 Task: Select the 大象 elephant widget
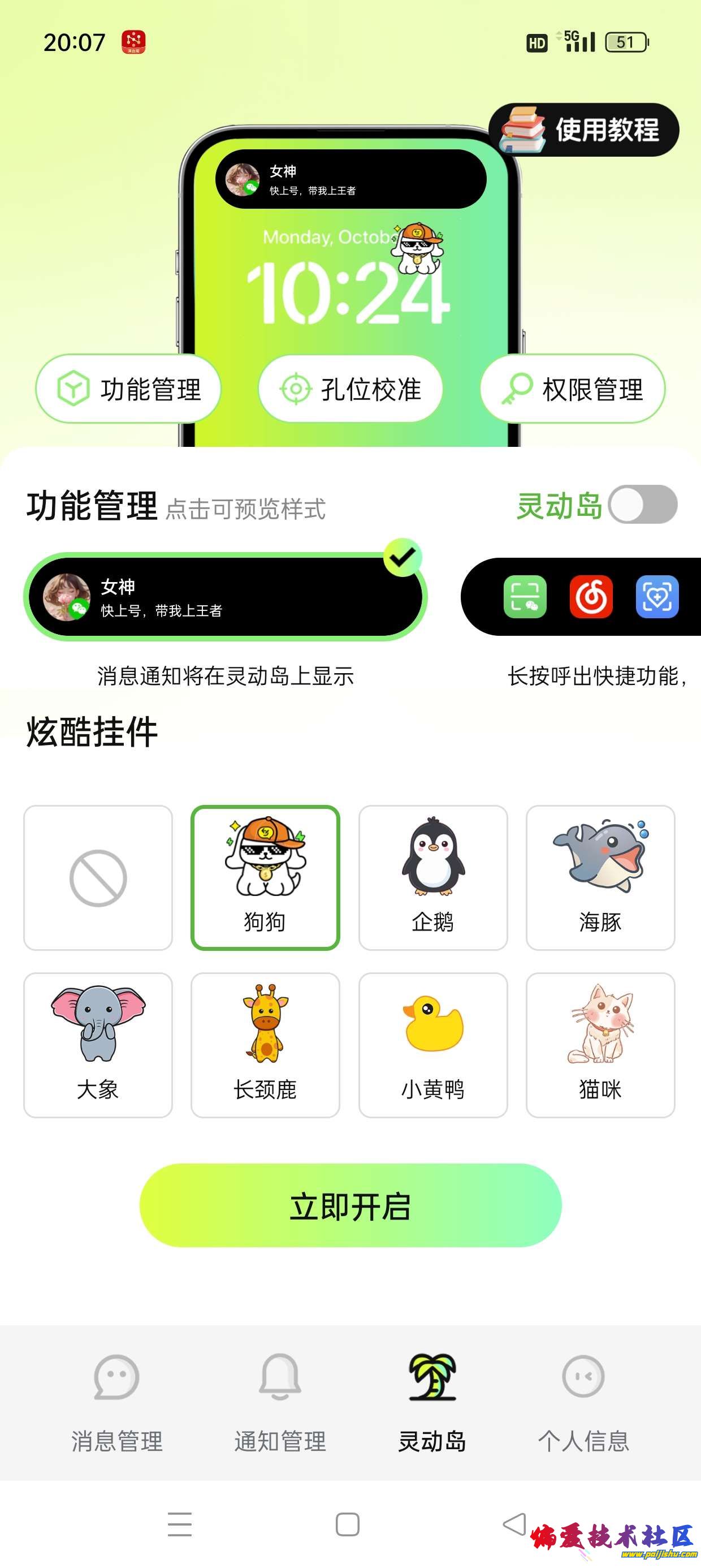pos(98,1045)
